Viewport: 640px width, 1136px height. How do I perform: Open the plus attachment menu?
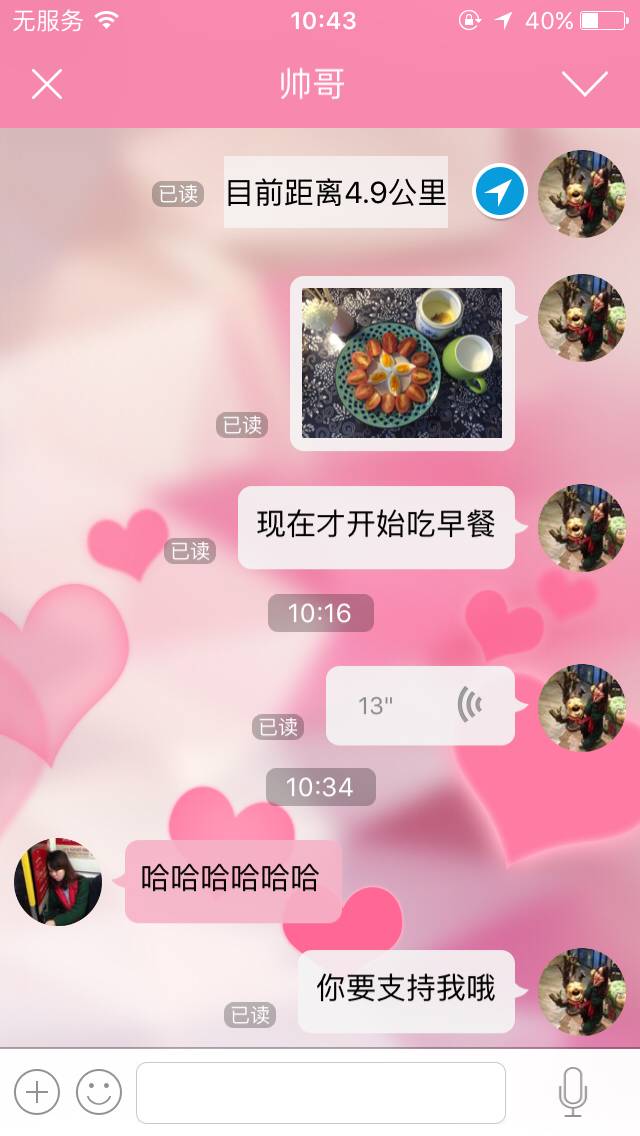point(37,1091)
